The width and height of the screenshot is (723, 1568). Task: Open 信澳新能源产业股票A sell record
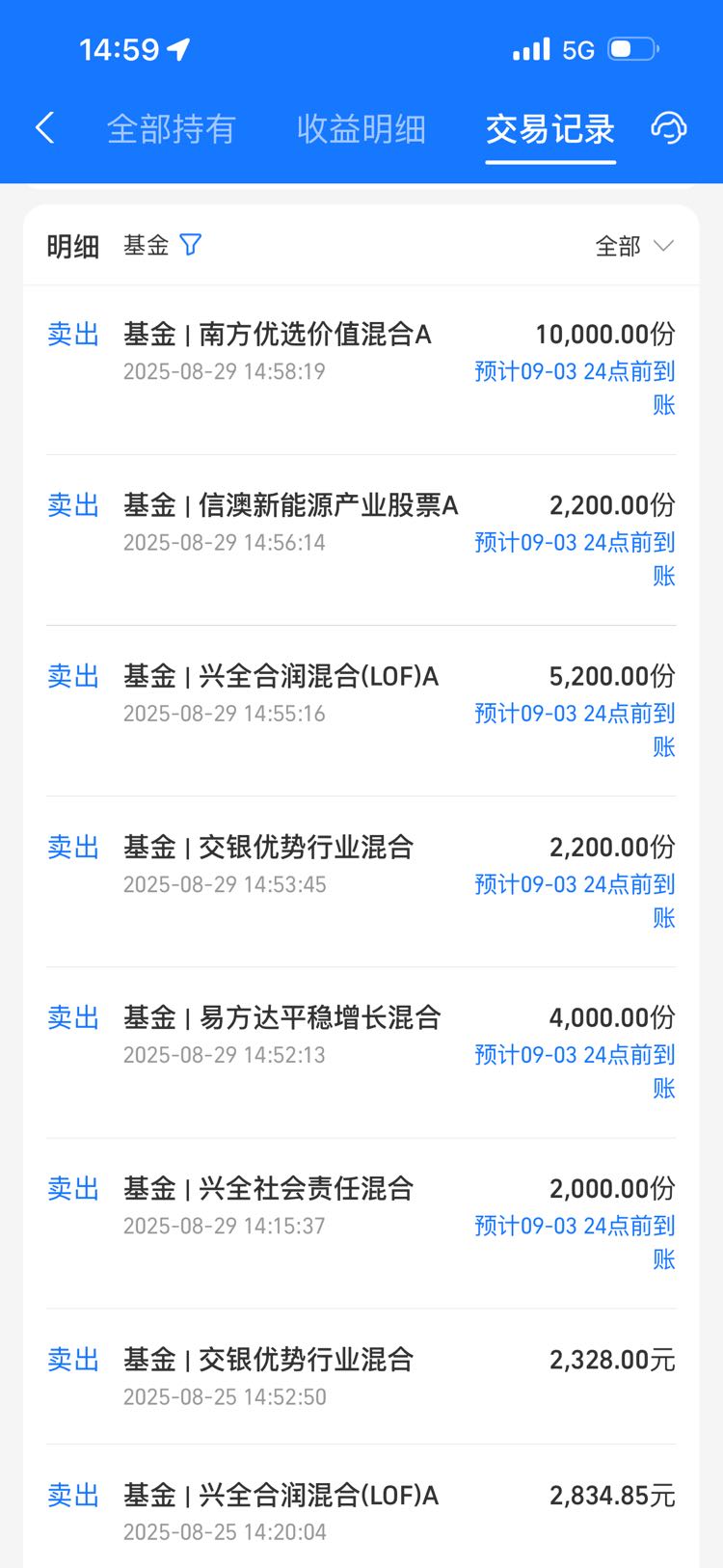361,541
